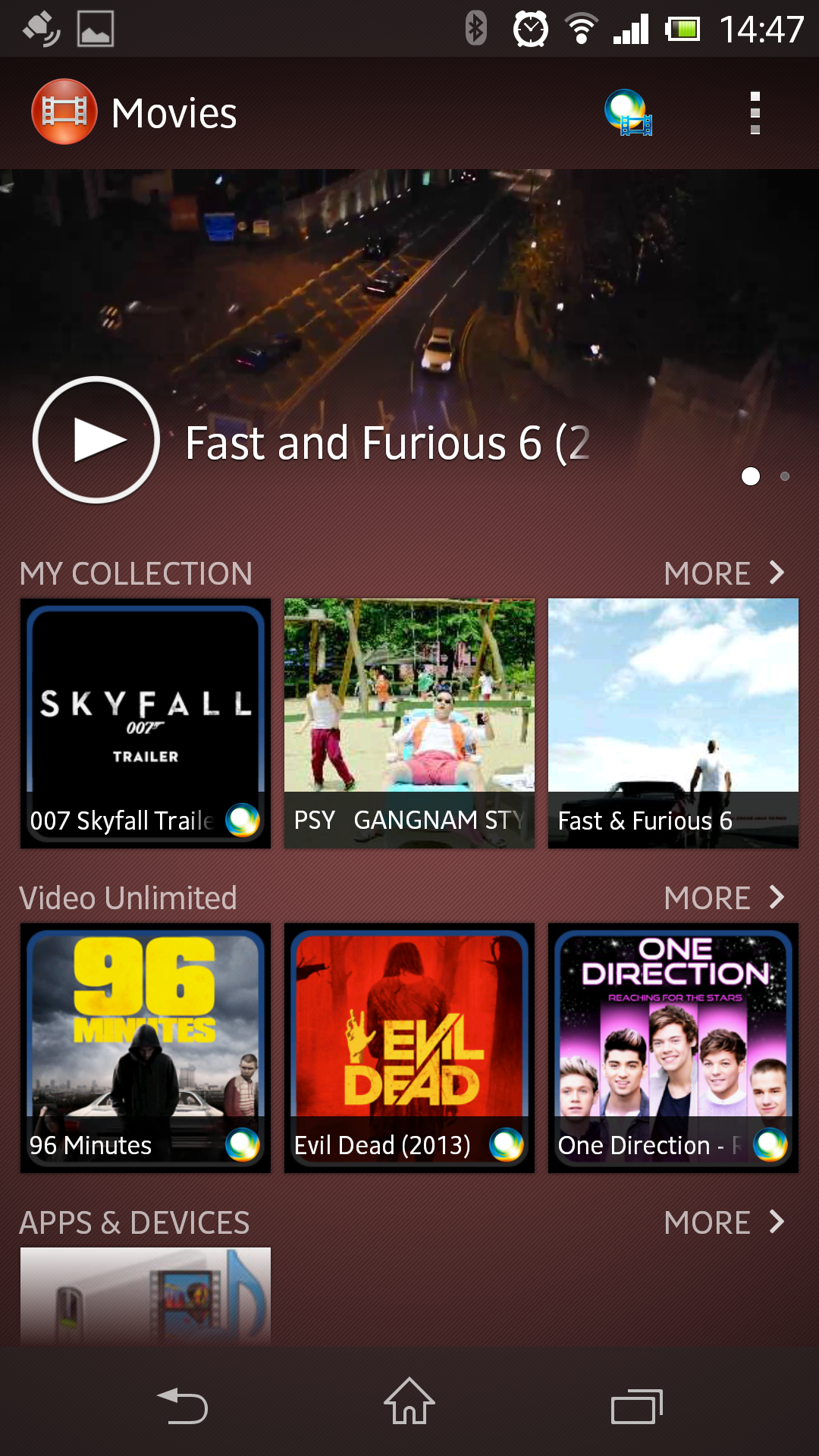Open the PSY Gangnam Style video
Image resolution: width=819 pixels, height=1456 pixels.
click(409, 723)
